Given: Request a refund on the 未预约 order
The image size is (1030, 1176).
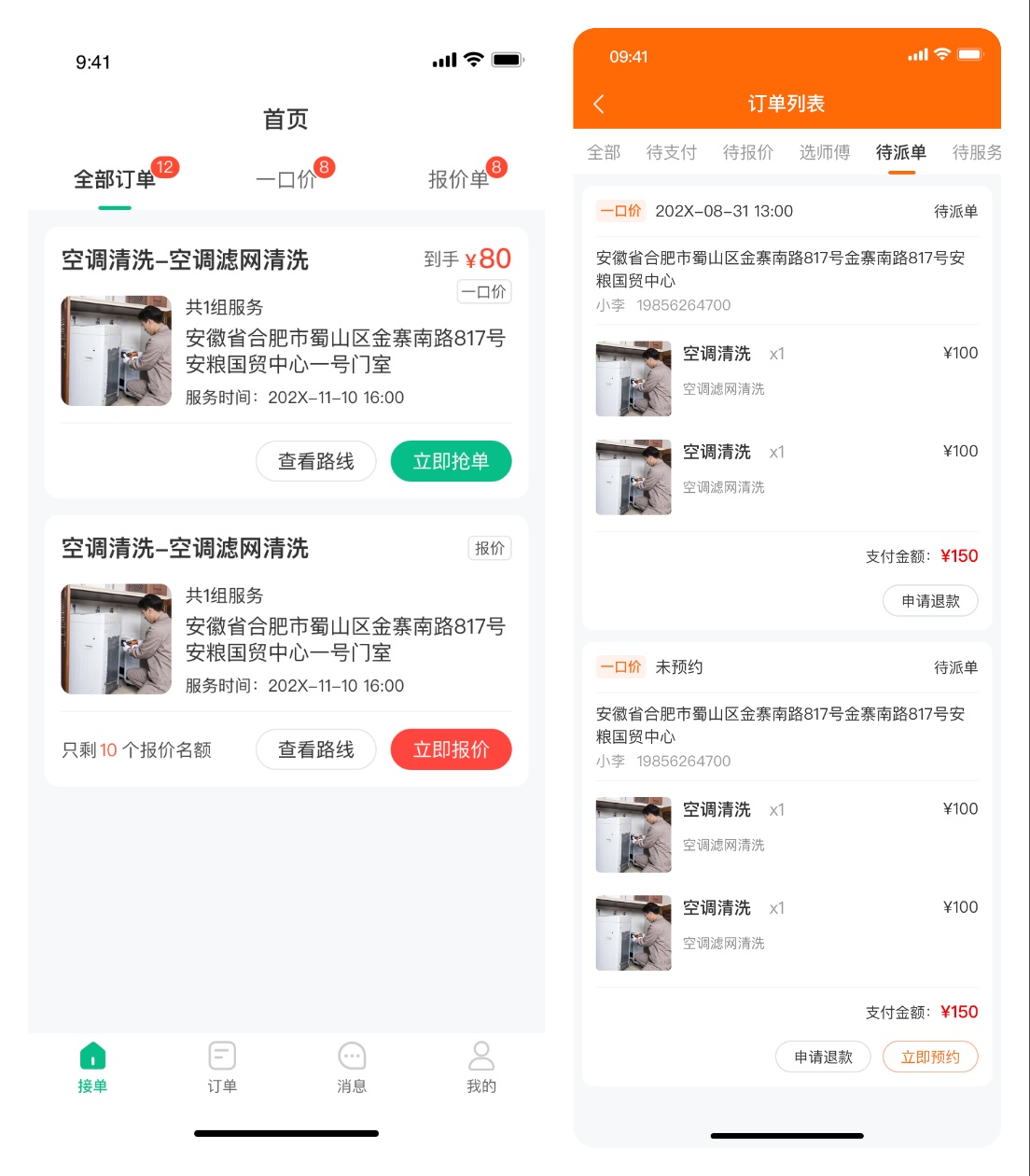Looking at the screenshot, I should (823, 1057).
